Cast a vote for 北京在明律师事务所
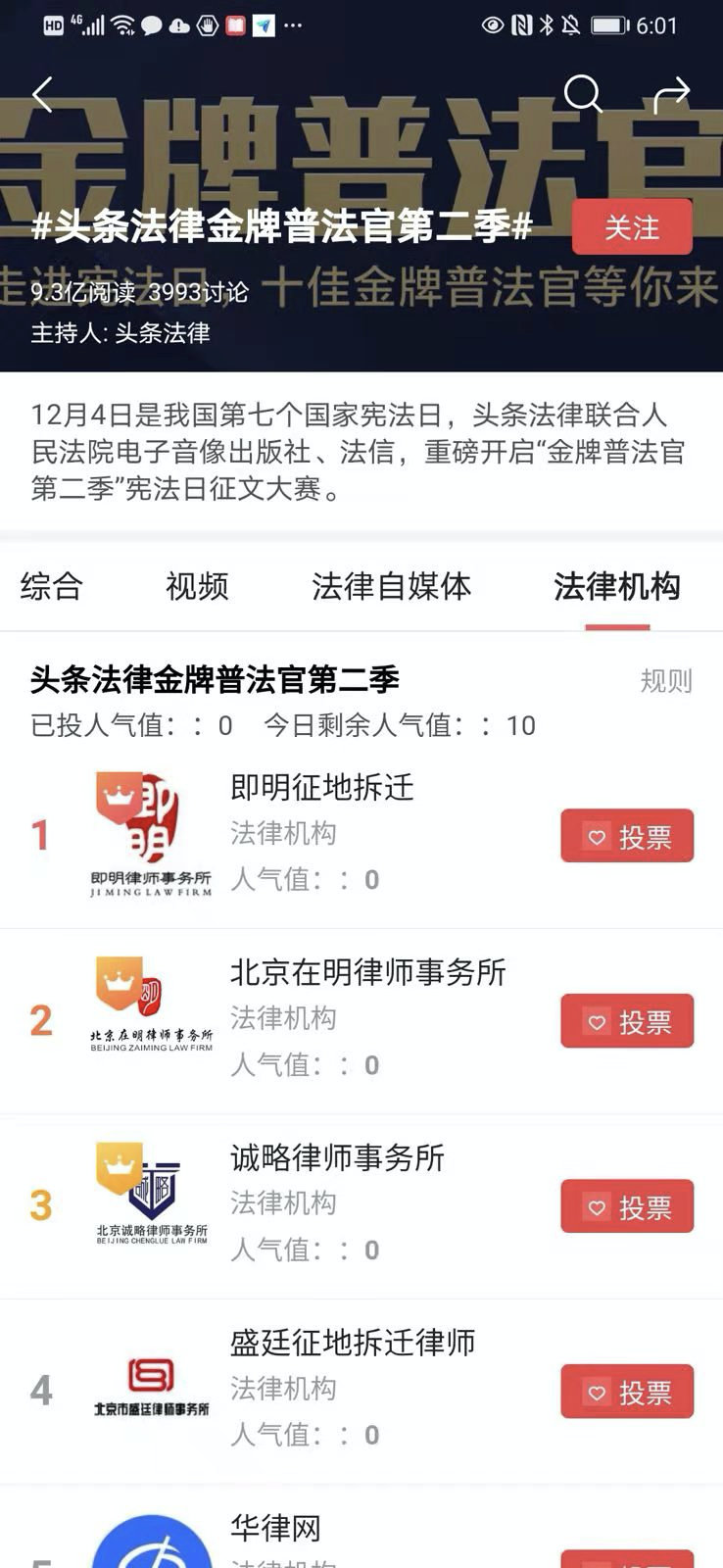The image size is (723, 1568). pos(627,1021)
